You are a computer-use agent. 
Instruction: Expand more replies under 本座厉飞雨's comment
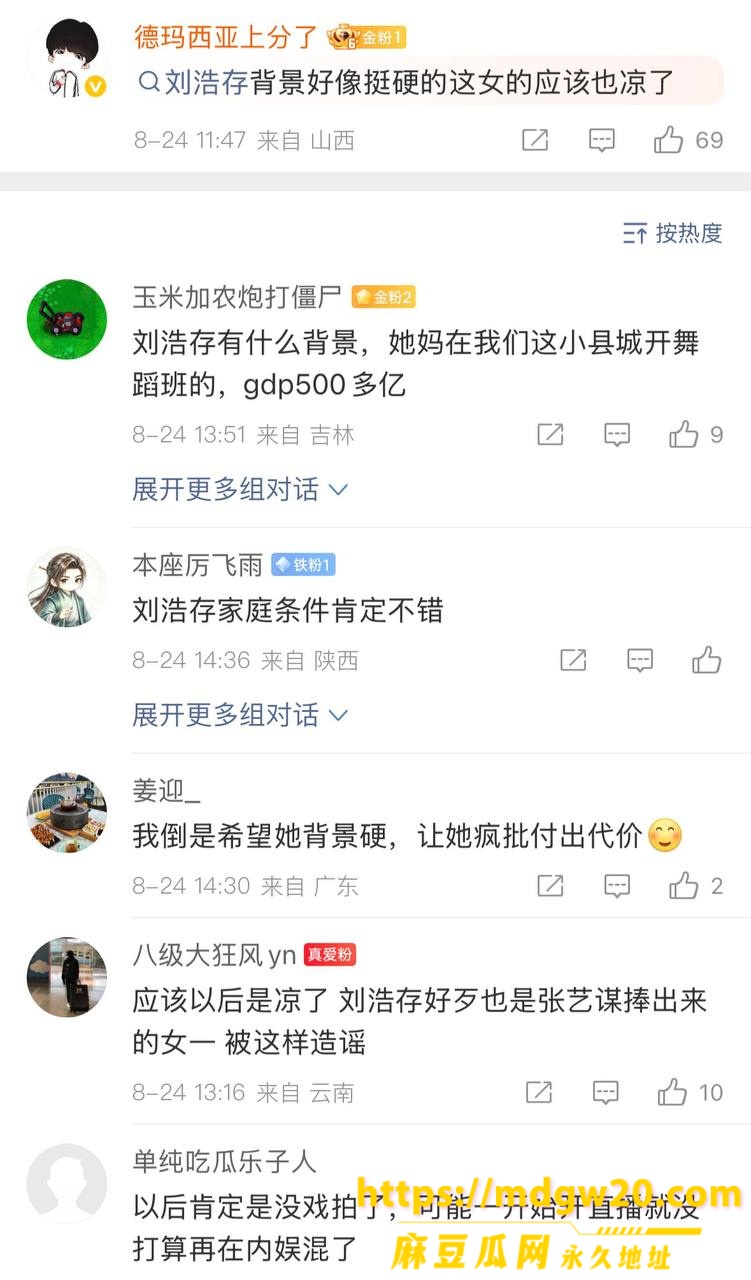(240, 715)
